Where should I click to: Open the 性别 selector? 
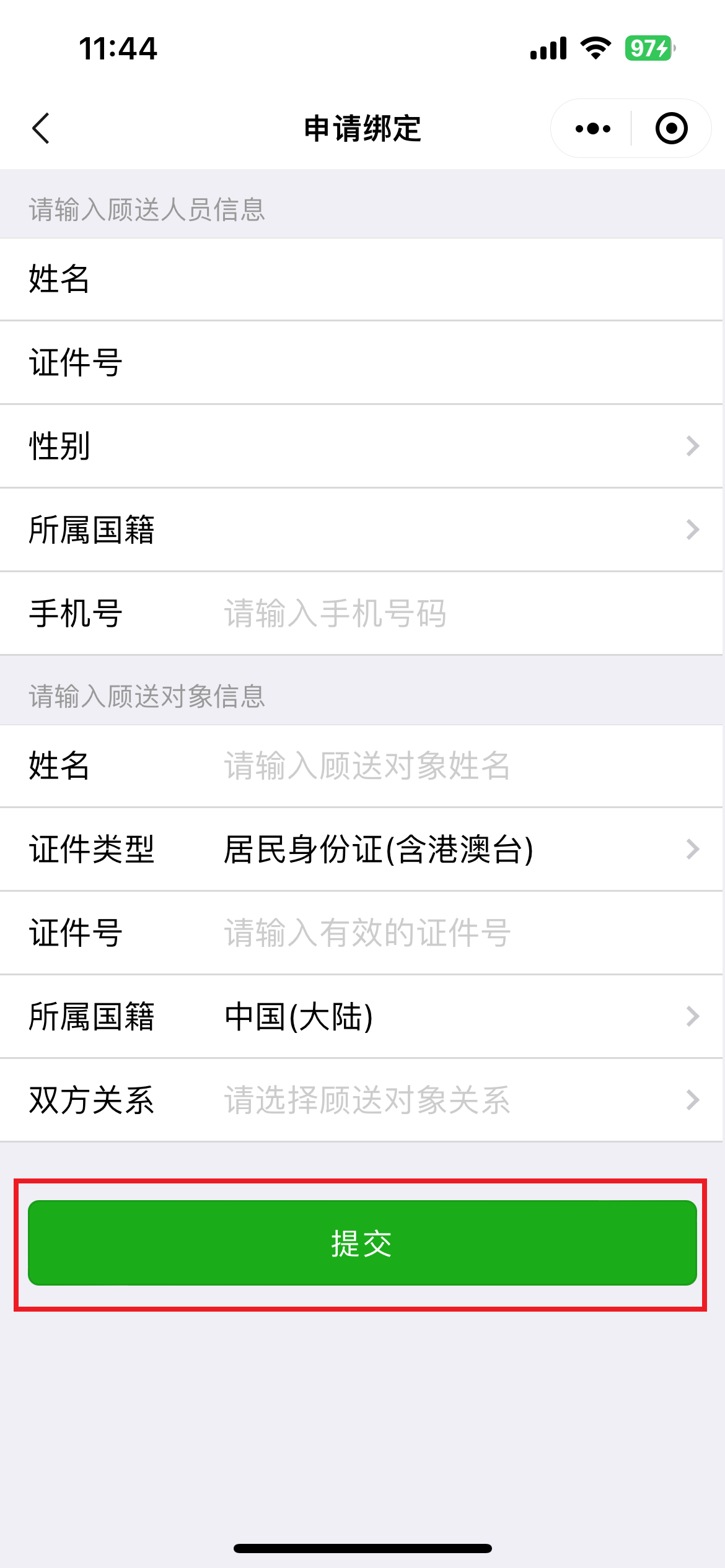pos(434,446)
